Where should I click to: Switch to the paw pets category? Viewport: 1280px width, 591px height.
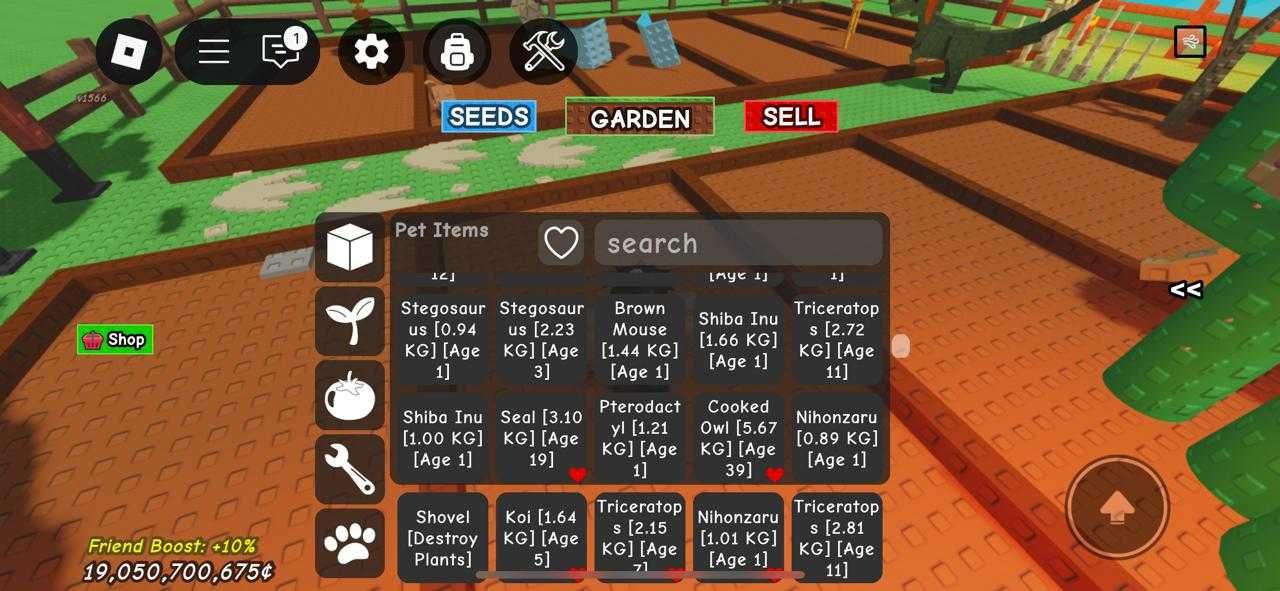click(x=349, y=542)
